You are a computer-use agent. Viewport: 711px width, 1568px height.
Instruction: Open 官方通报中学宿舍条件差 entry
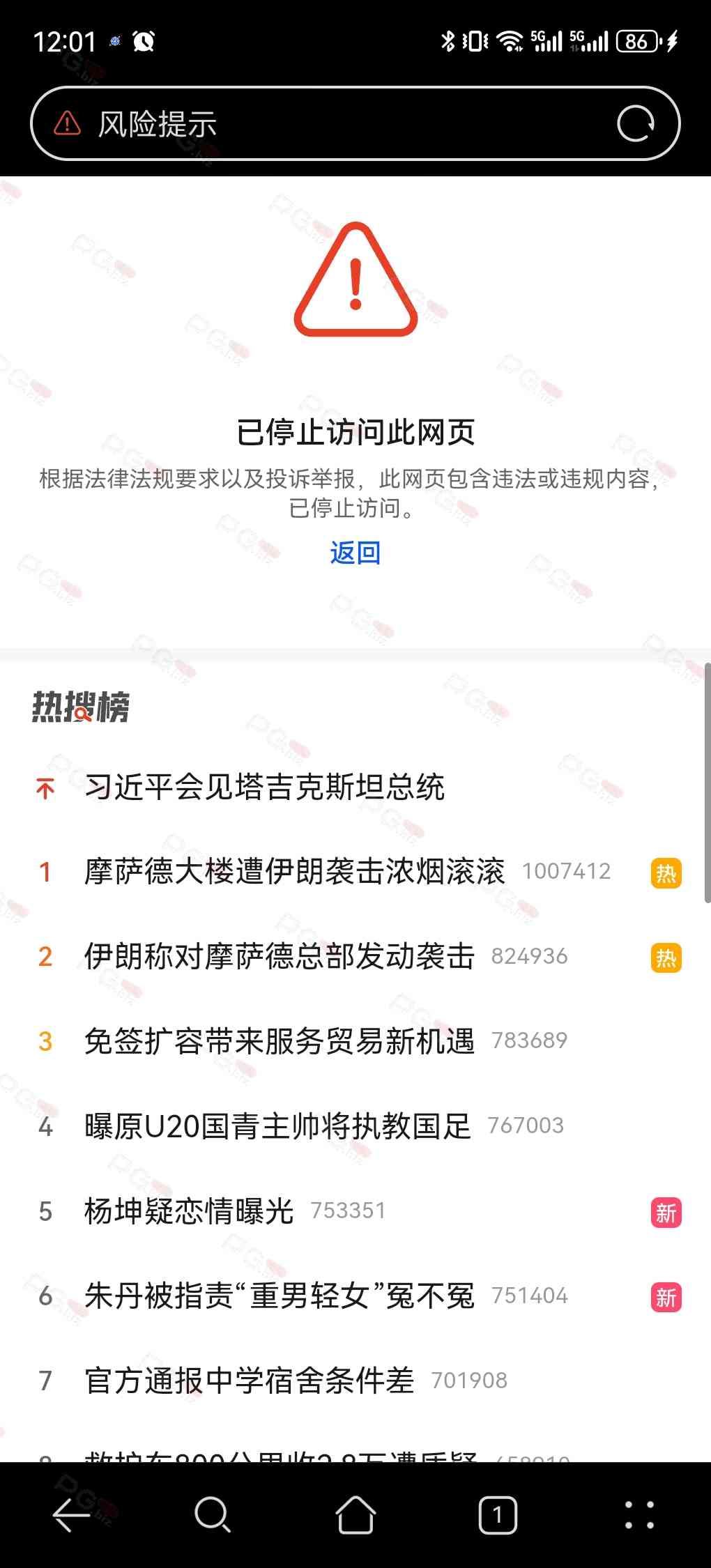tap(249, 1380)
